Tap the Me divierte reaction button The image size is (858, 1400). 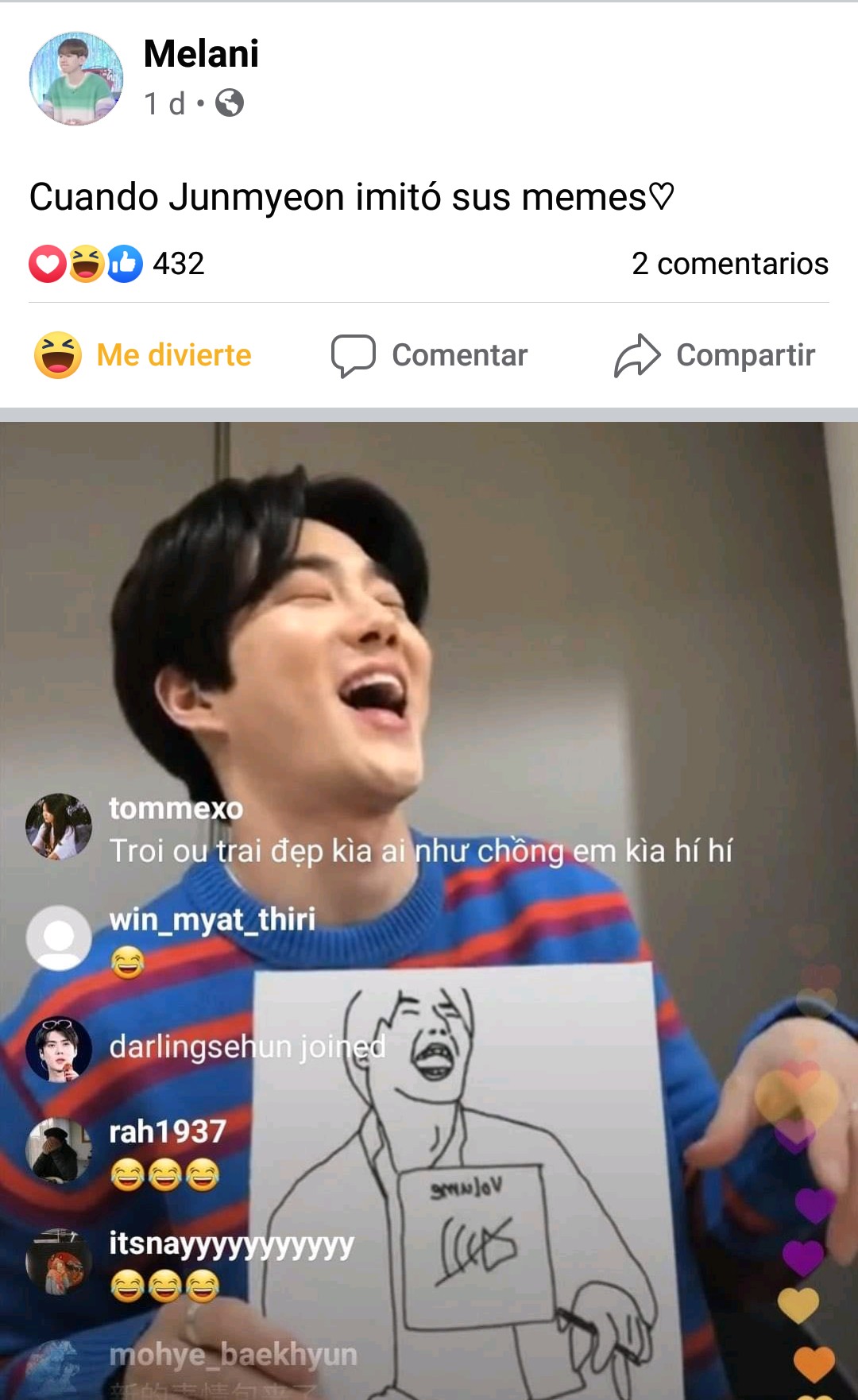(x=143, y=355)
